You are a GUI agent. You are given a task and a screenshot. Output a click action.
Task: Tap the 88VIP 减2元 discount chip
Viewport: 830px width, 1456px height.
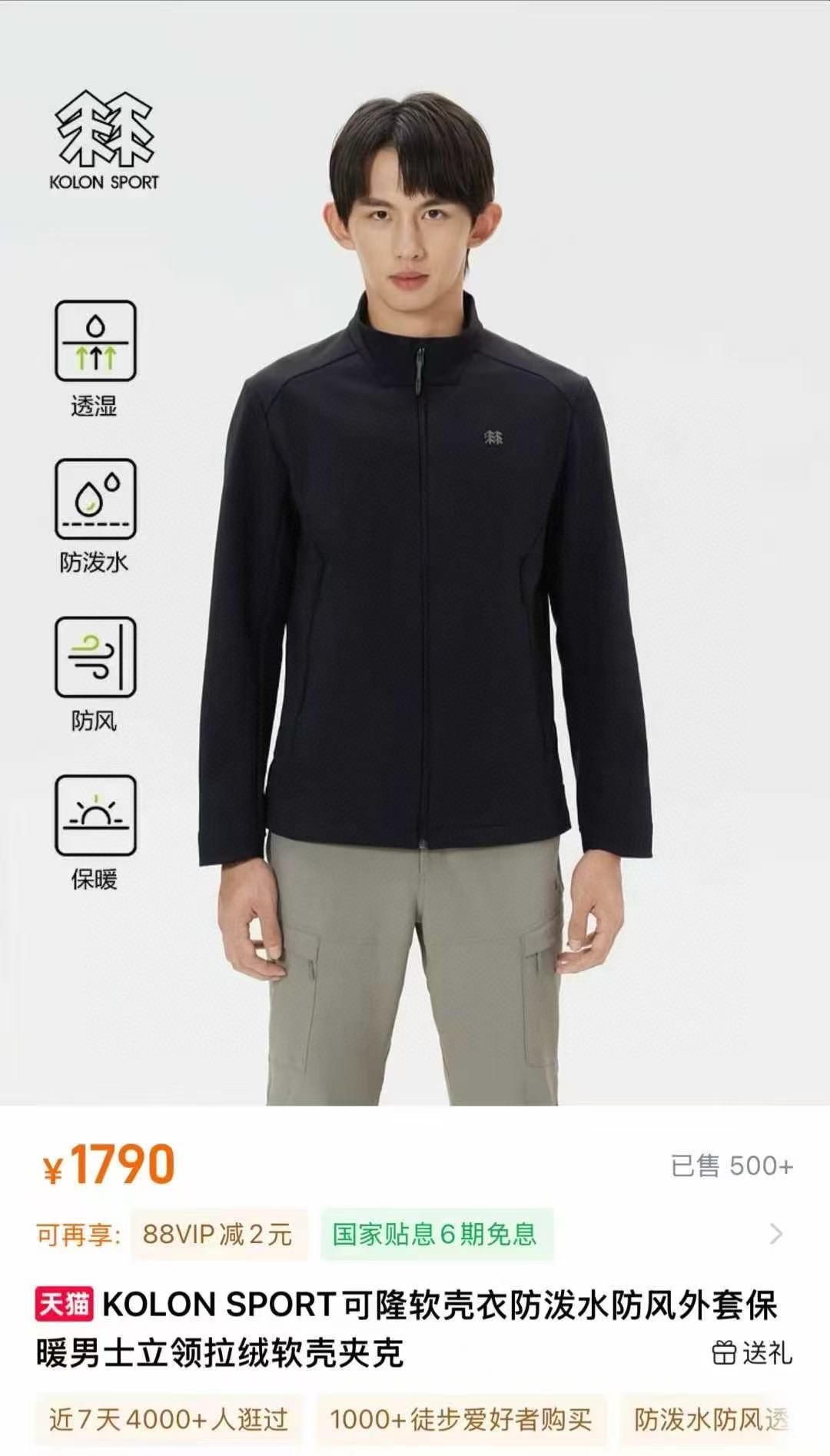point(218,1234)
